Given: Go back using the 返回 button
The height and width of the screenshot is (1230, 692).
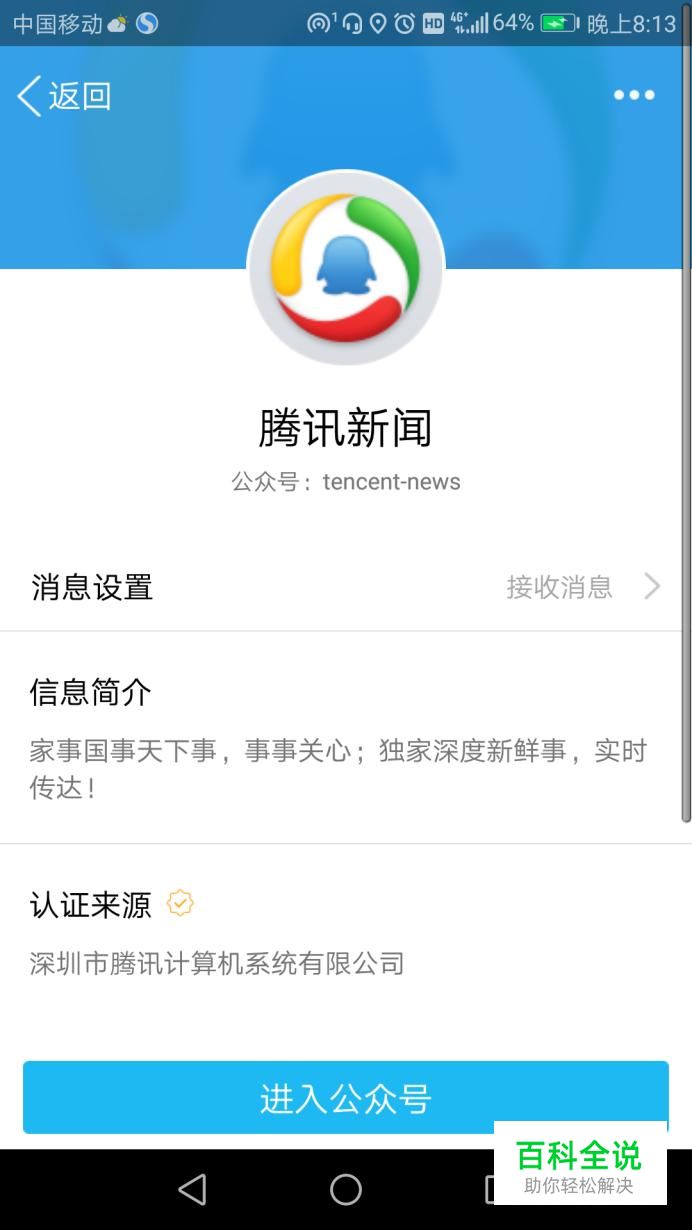Looking at the screenshot, I should [x=64, y=96].
